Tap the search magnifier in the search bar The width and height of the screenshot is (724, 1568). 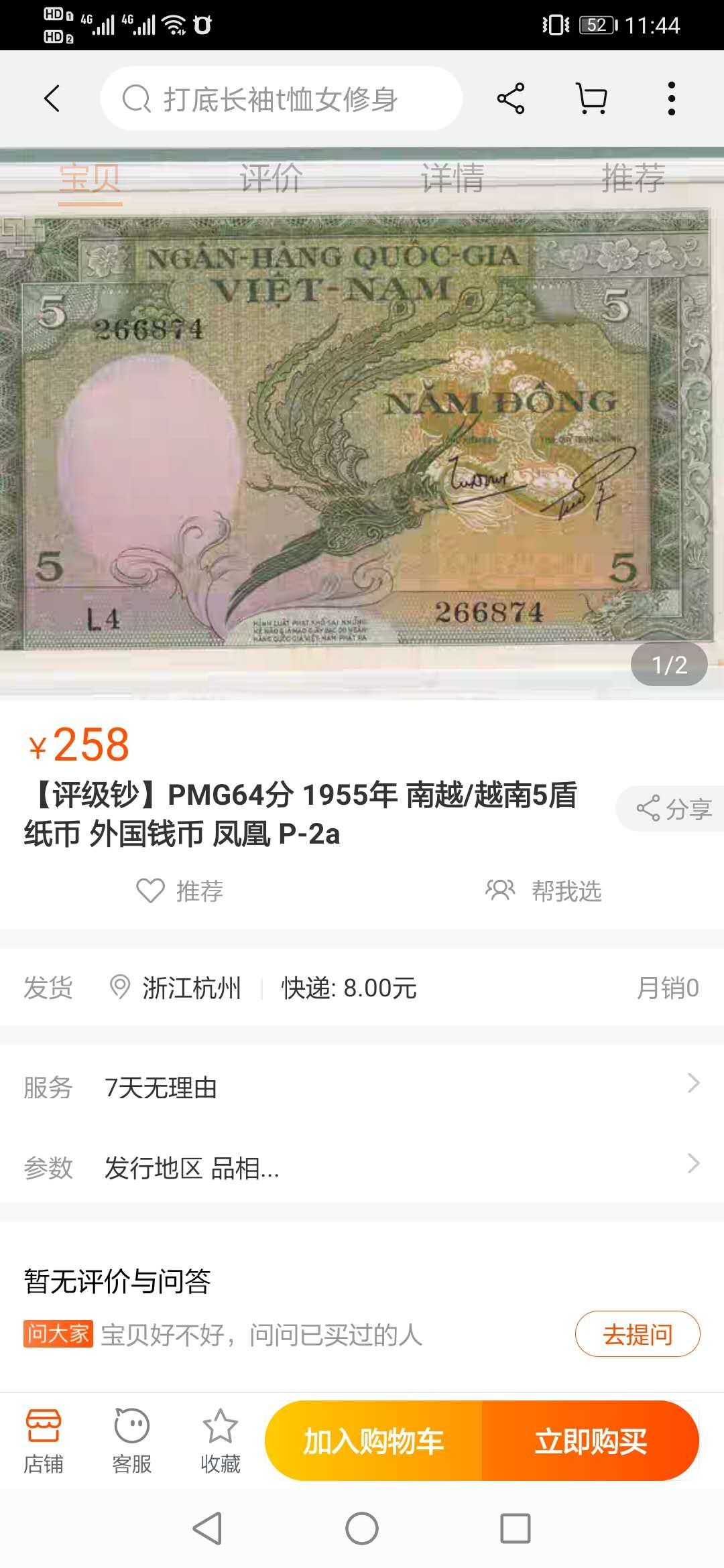coord(136,99)
